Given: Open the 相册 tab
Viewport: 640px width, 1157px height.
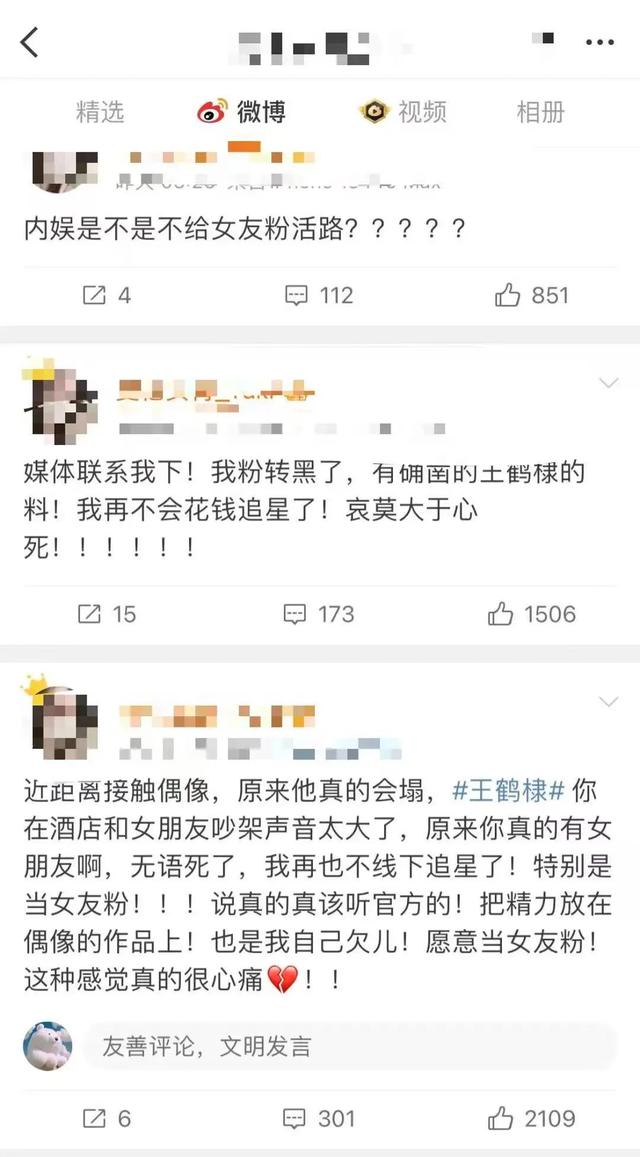Looking at the screenshot, I should pos(540,112).
